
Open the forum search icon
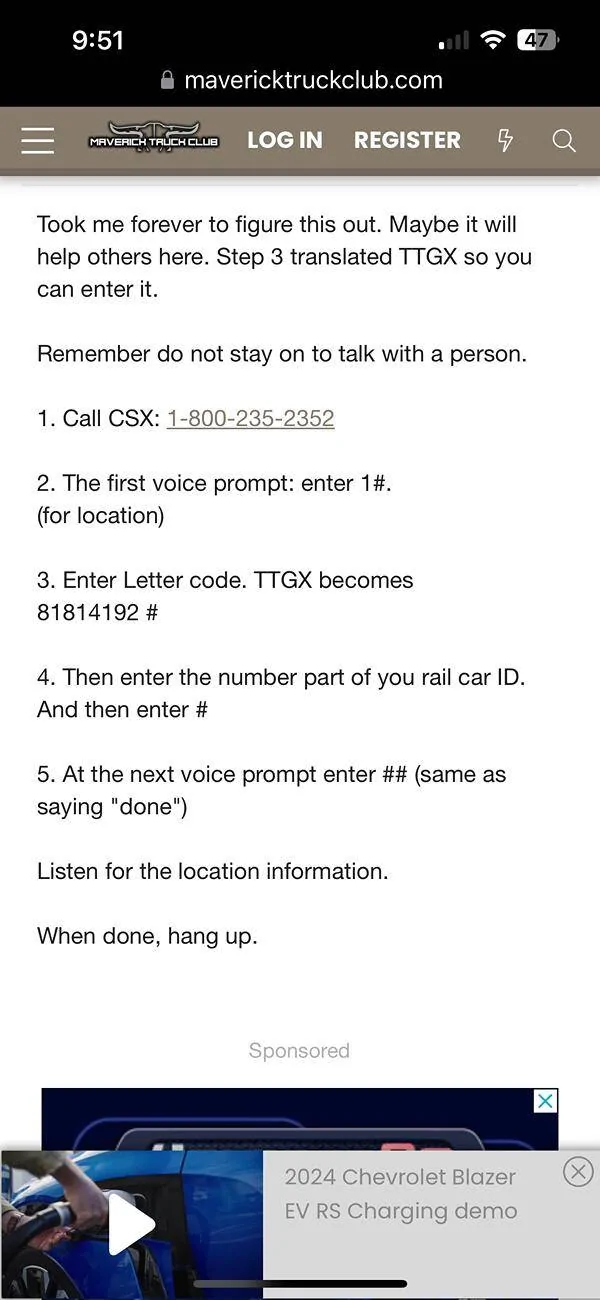click(x=564, y=141)
